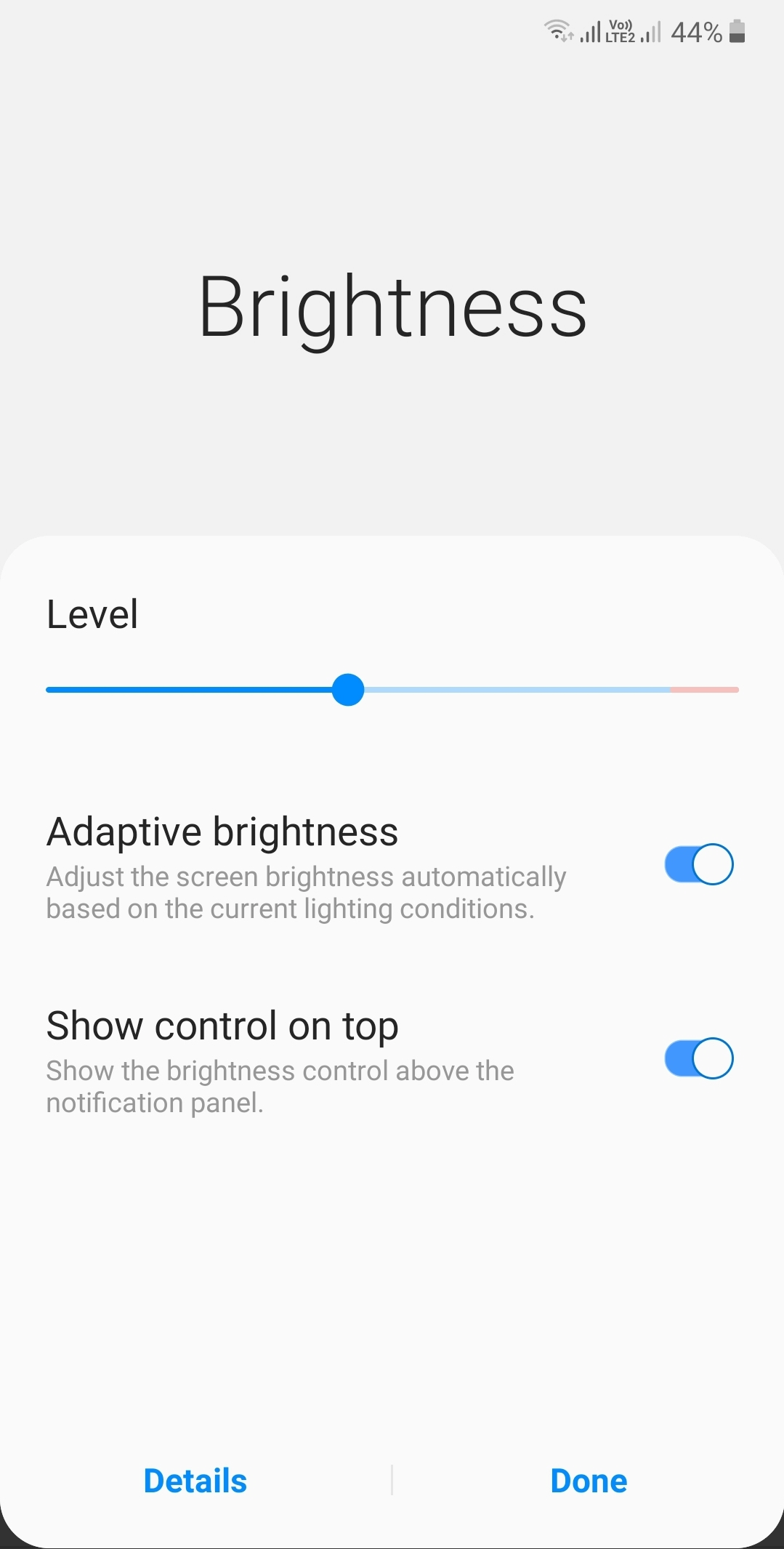
Task: Click the Level section label
Action: pyautogui.click(x=92, y=614)
